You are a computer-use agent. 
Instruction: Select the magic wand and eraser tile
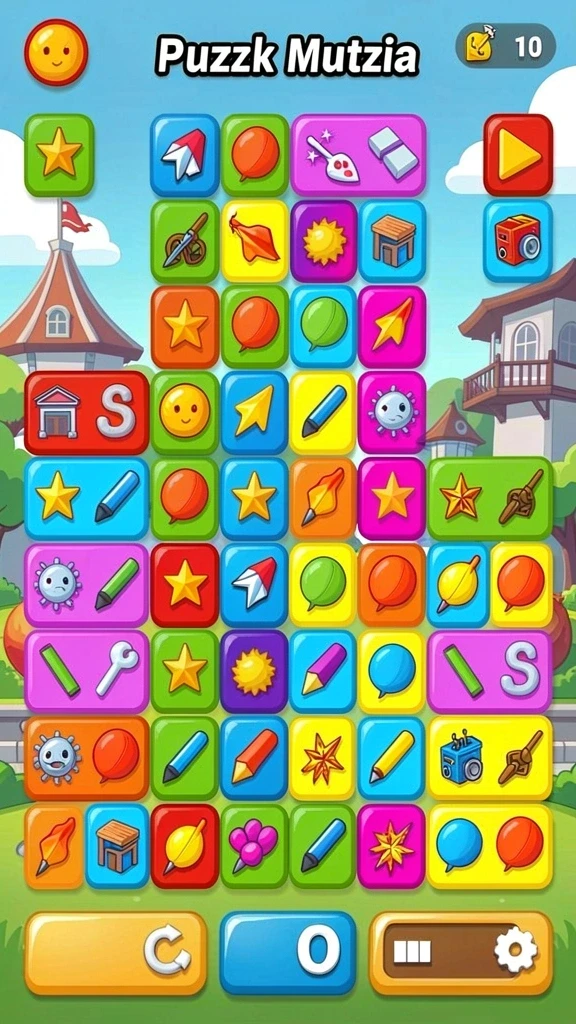pos(359,155)
